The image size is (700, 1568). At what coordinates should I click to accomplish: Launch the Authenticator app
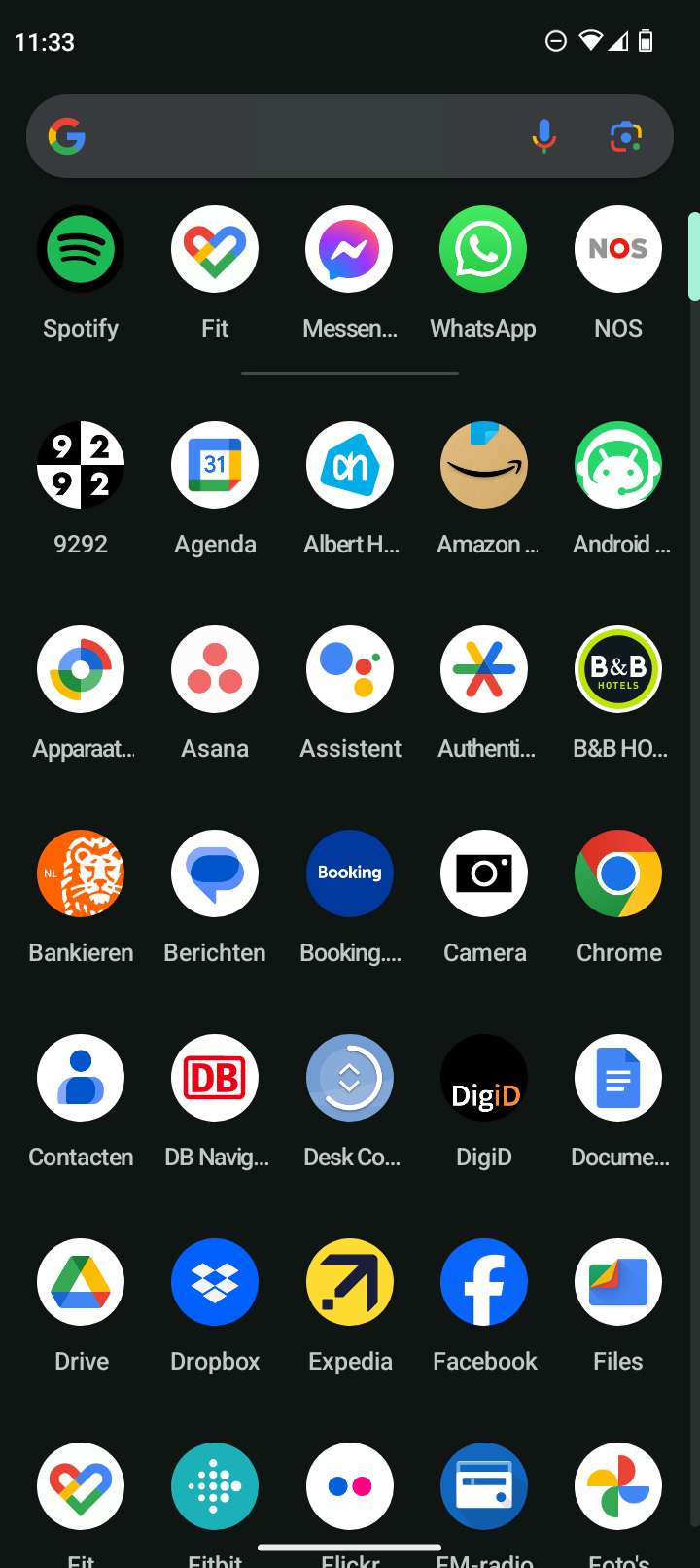point(483,668)
